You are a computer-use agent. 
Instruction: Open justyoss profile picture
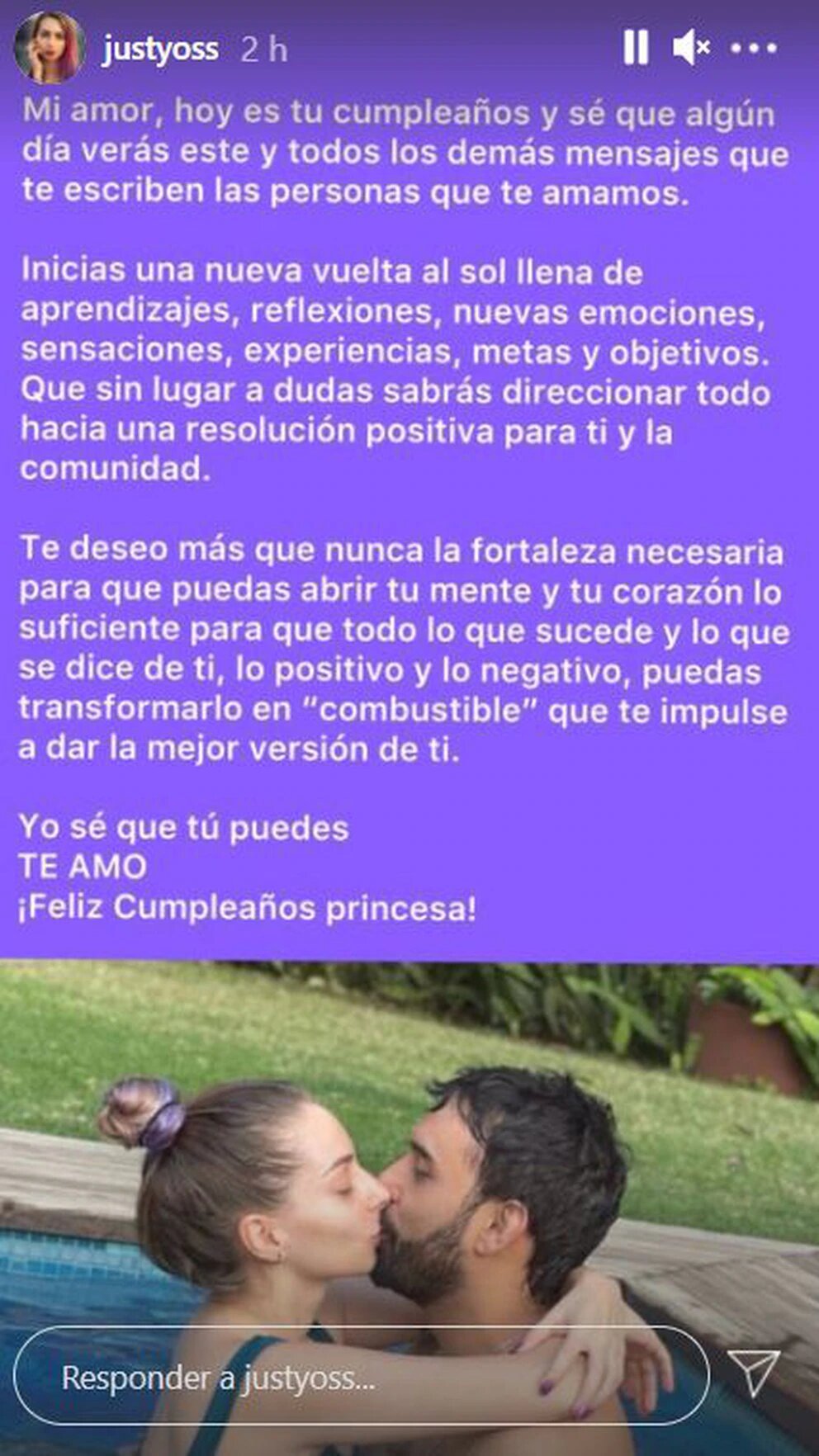tap(50, 50)
